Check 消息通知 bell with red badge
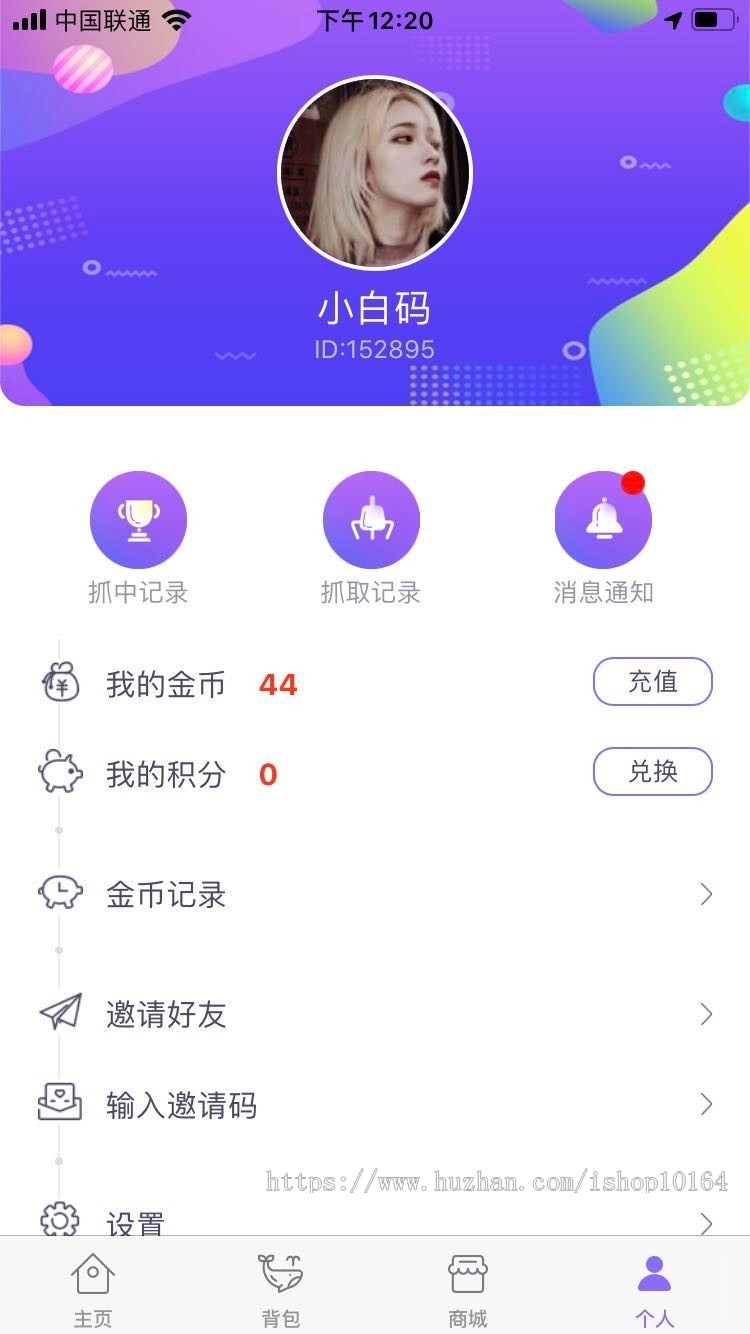This screenshot has height=1334, width=750. click(603, 518)
